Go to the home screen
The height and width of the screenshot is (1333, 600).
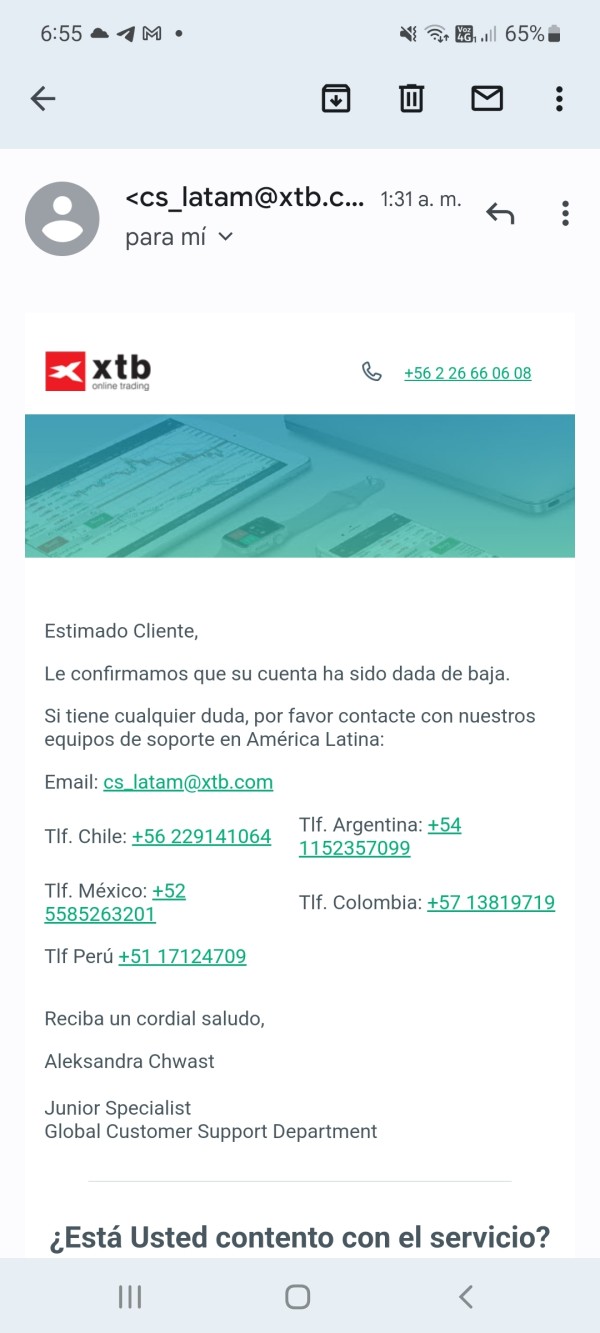(298, 1297)
